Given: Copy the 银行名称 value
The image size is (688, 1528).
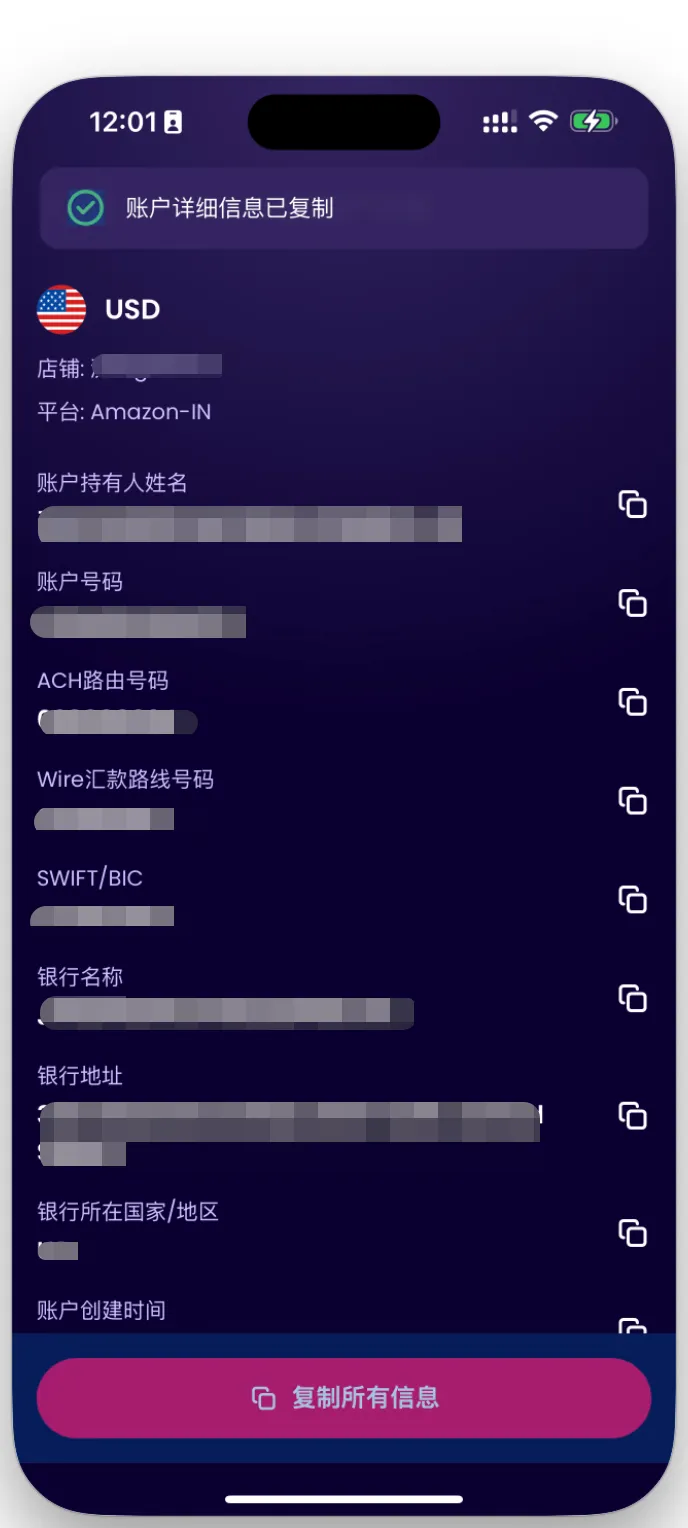Looking at the screenshot, I should [632, 997].
